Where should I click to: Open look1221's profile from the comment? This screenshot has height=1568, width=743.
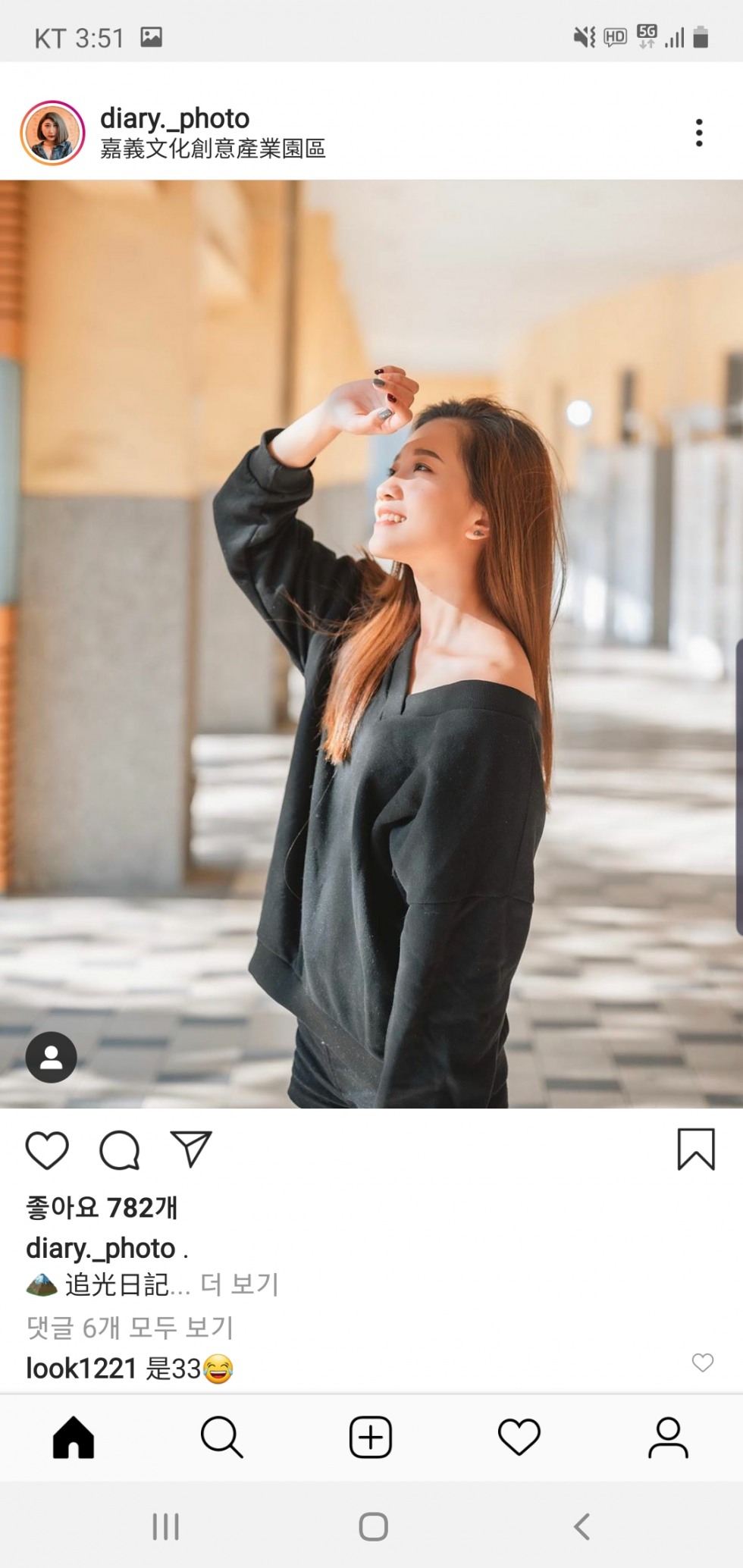81,1369
